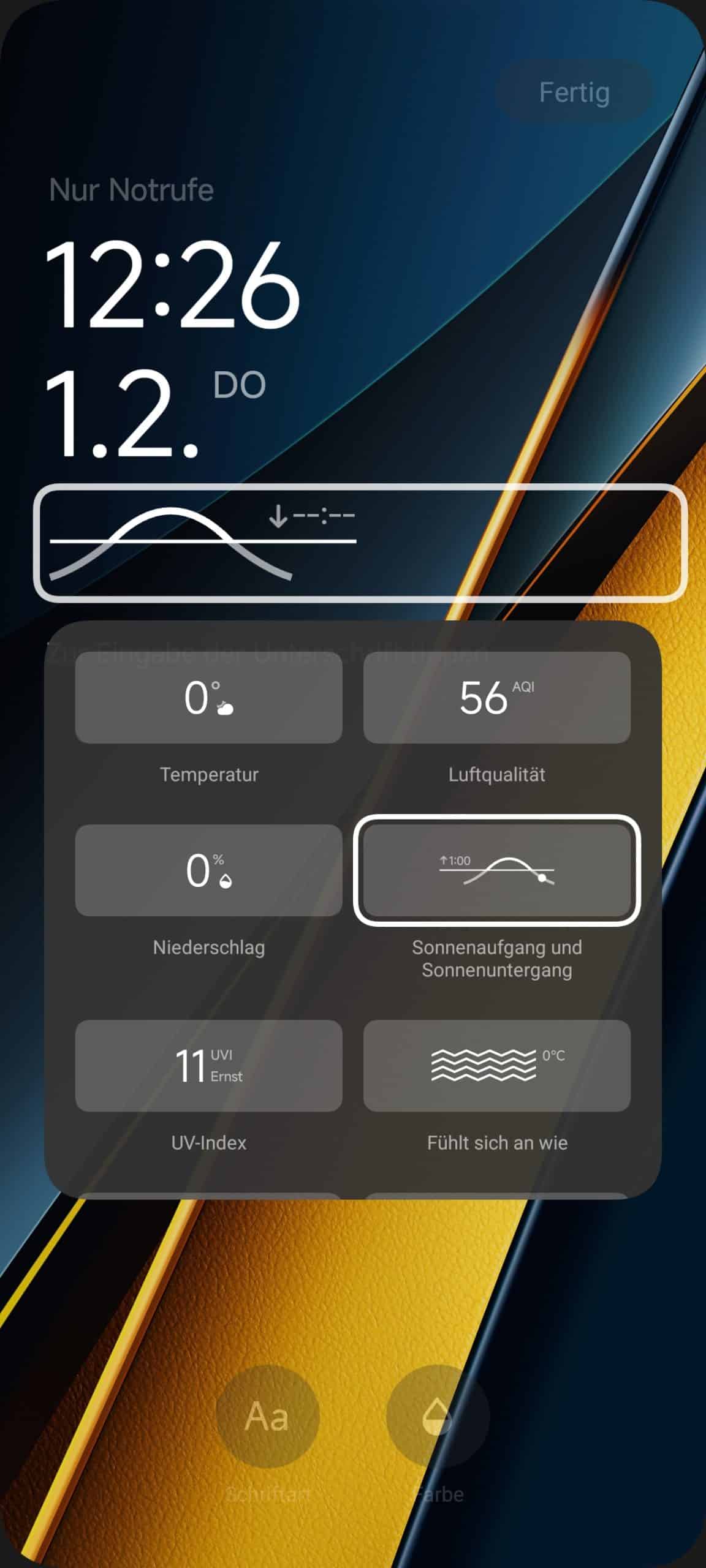Tap Fertig to finish editing
Screen dimensions: 706x1568
click(574, 92)
